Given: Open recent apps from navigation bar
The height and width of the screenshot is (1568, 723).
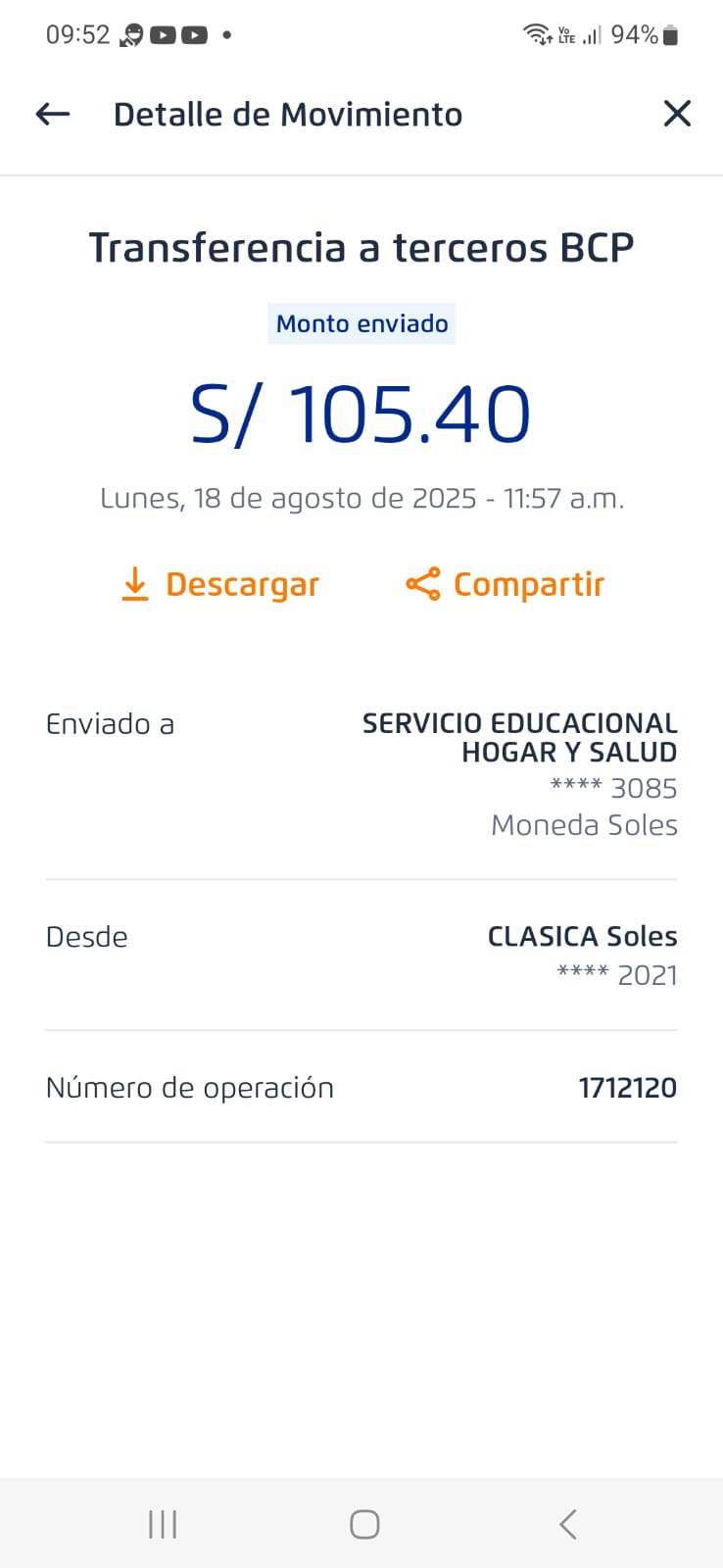Looking at the screenshot, I should 163,1524.
